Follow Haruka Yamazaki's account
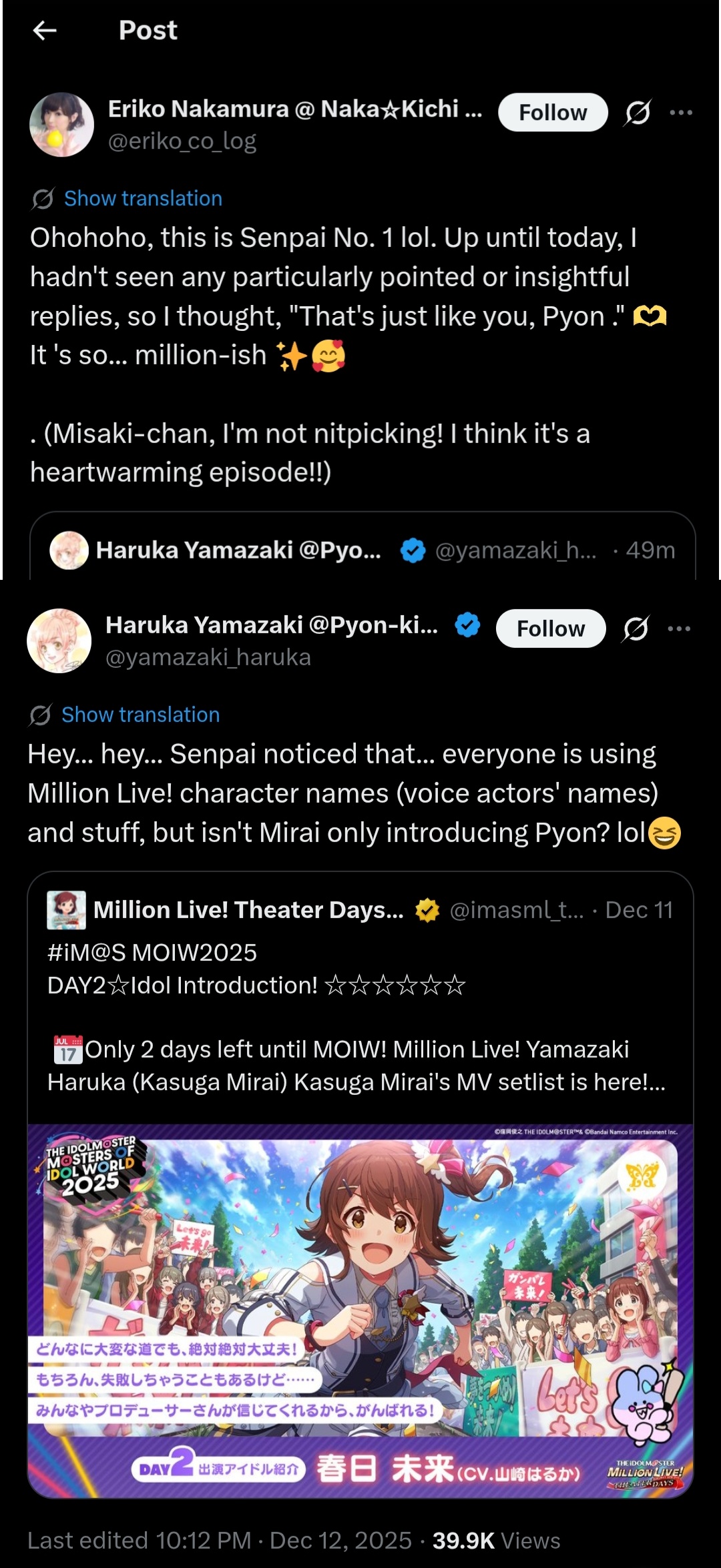This screenshot has height=1568, width=721. [x=550, y=629]
